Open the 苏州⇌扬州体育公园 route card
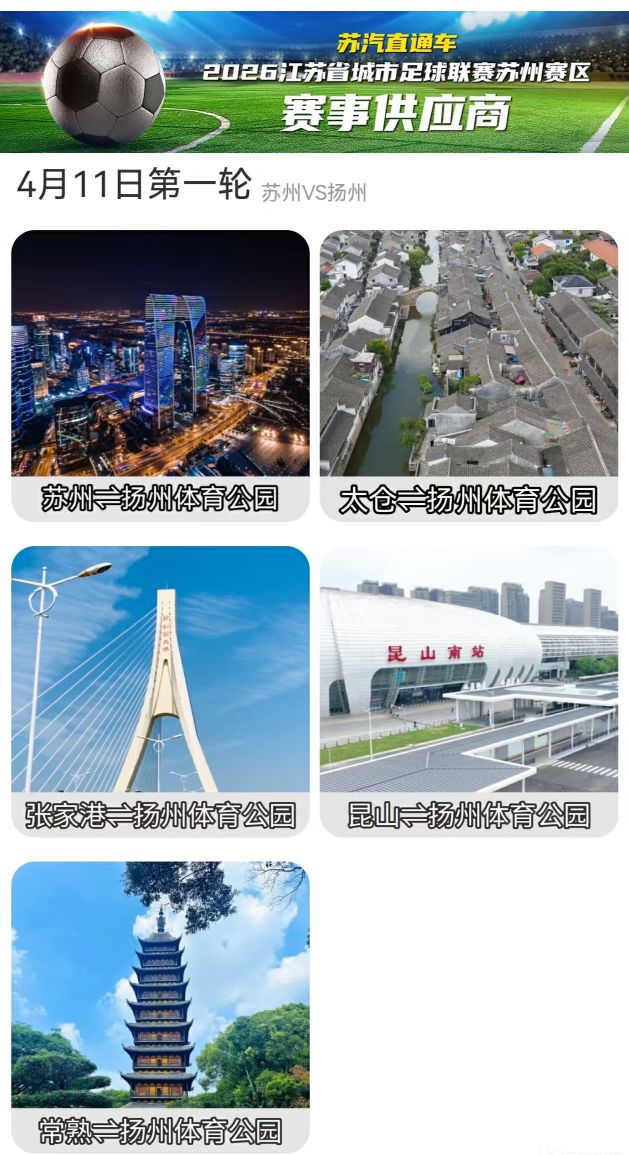This screenshot has height=1155, width=629. pyautogui.click(x=160, y=375)
